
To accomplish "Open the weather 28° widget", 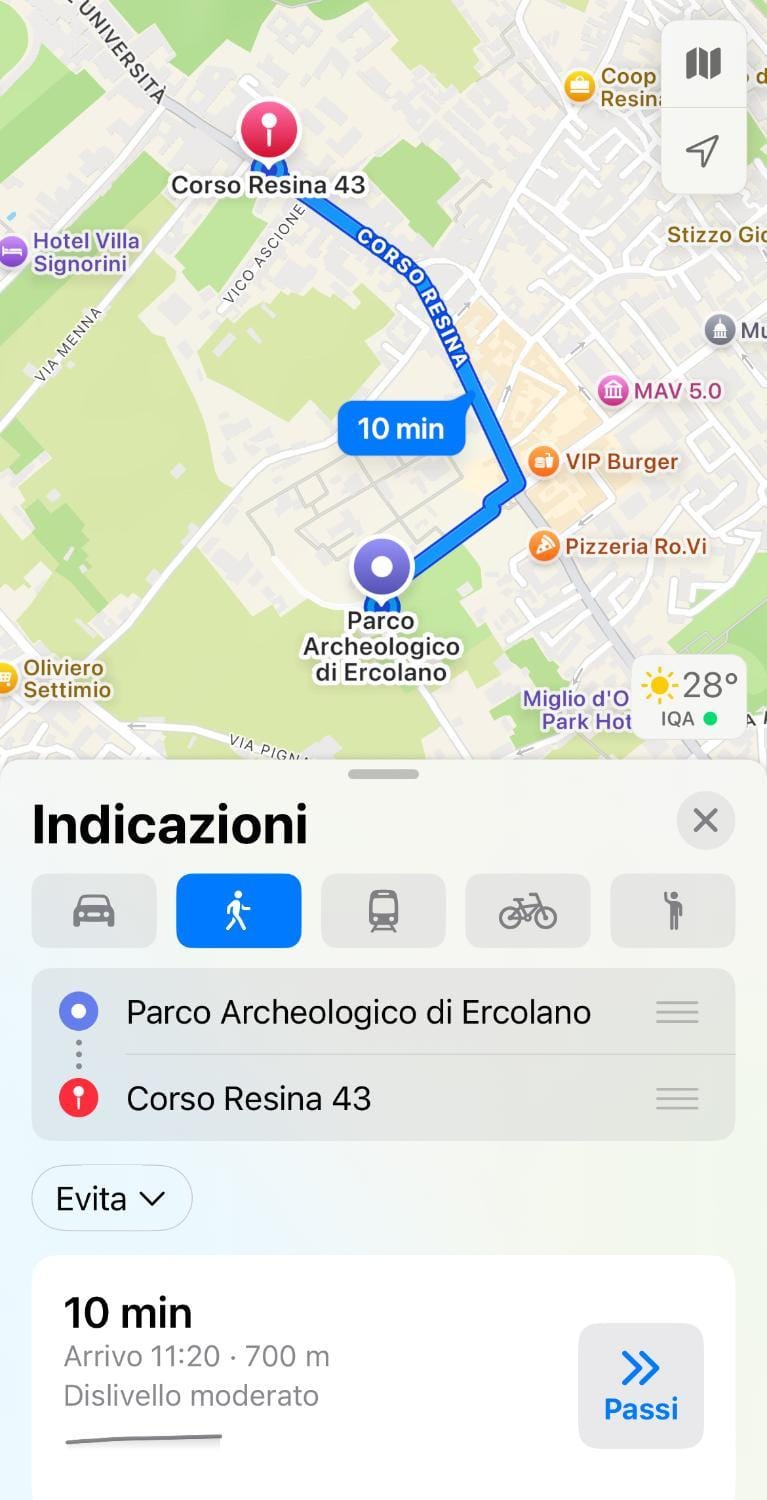I will click(x=689, y=697).
